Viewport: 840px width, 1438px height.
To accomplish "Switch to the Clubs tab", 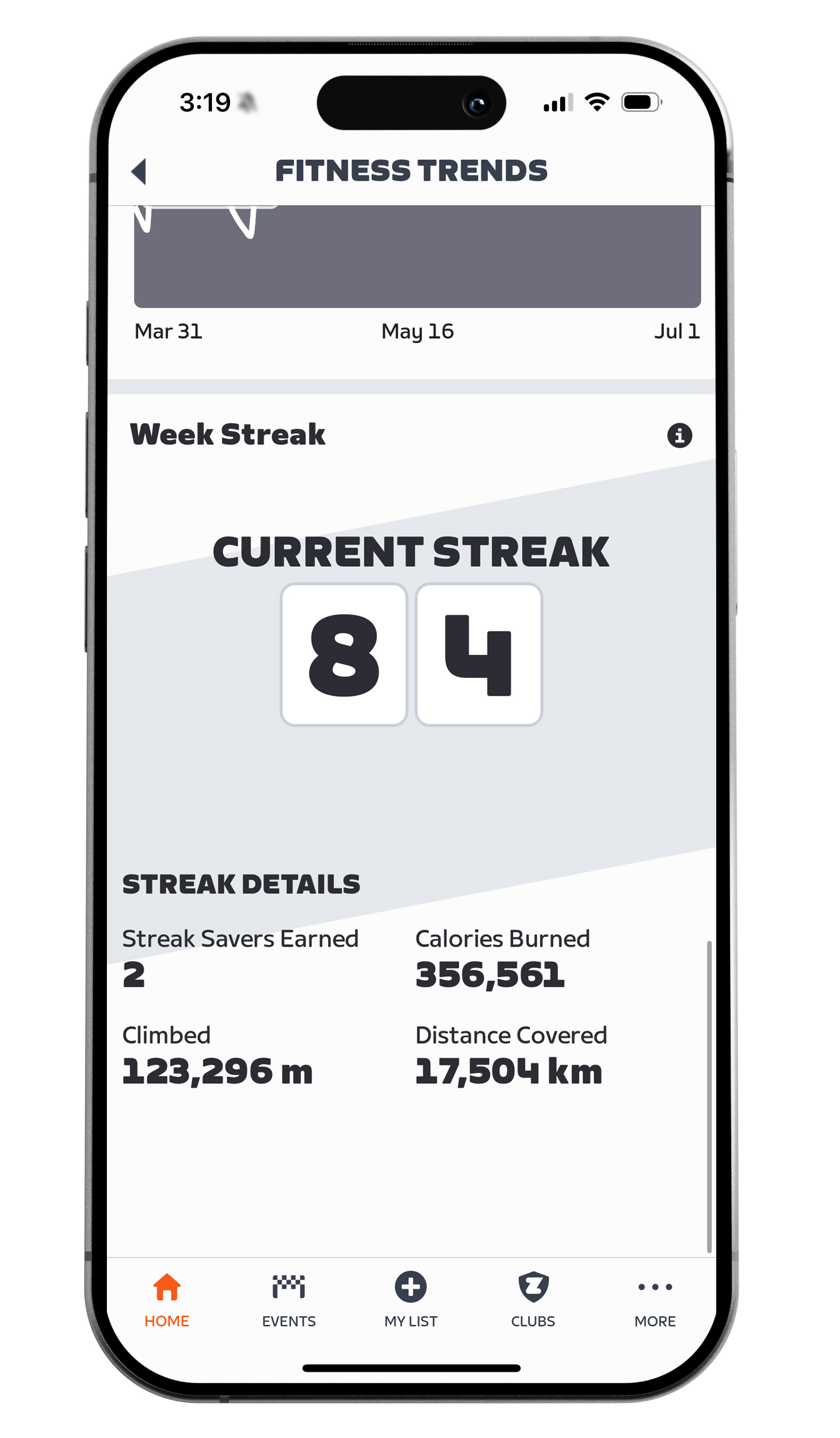I will 533,1301.
